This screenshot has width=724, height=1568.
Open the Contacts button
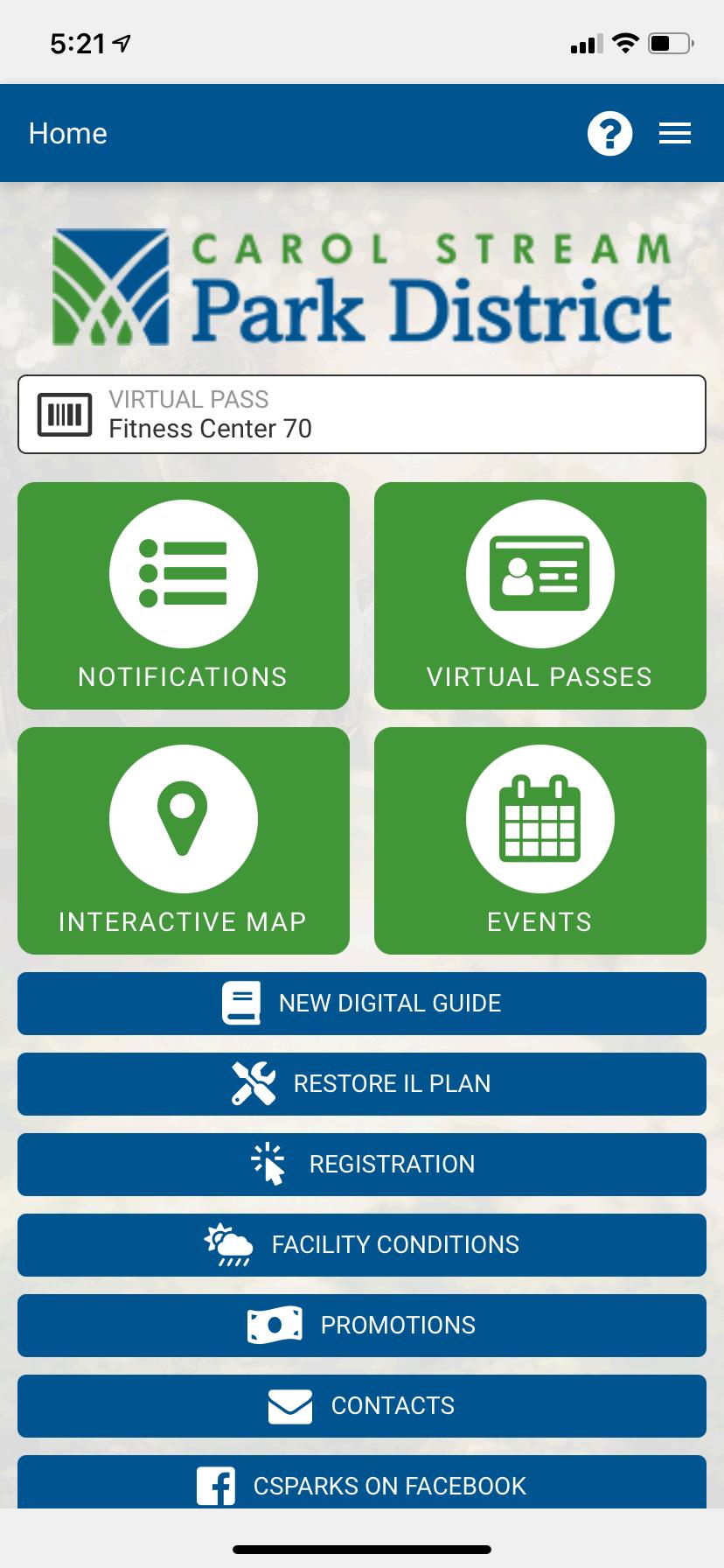pos(362,1406)
